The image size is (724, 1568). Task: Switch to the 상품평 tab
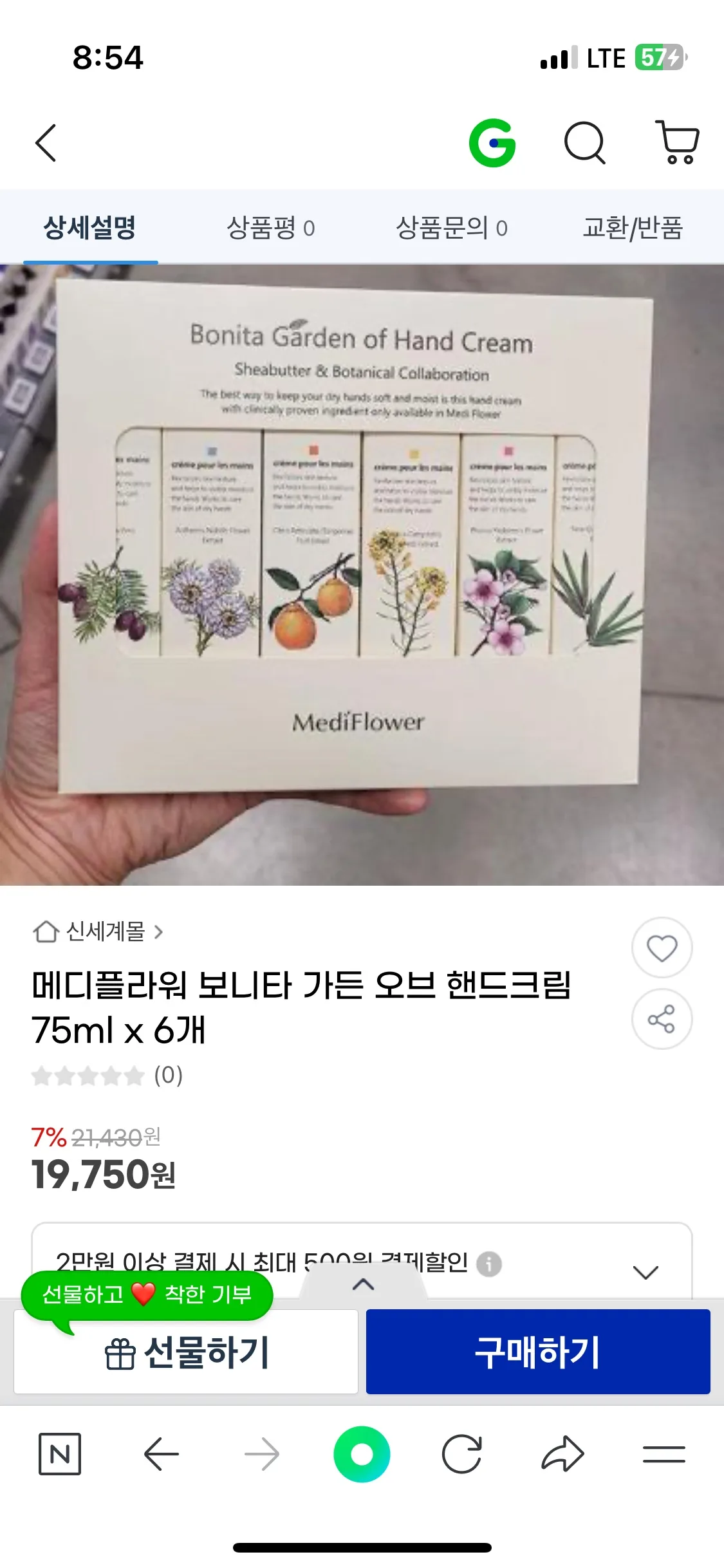tap(271, 227)
